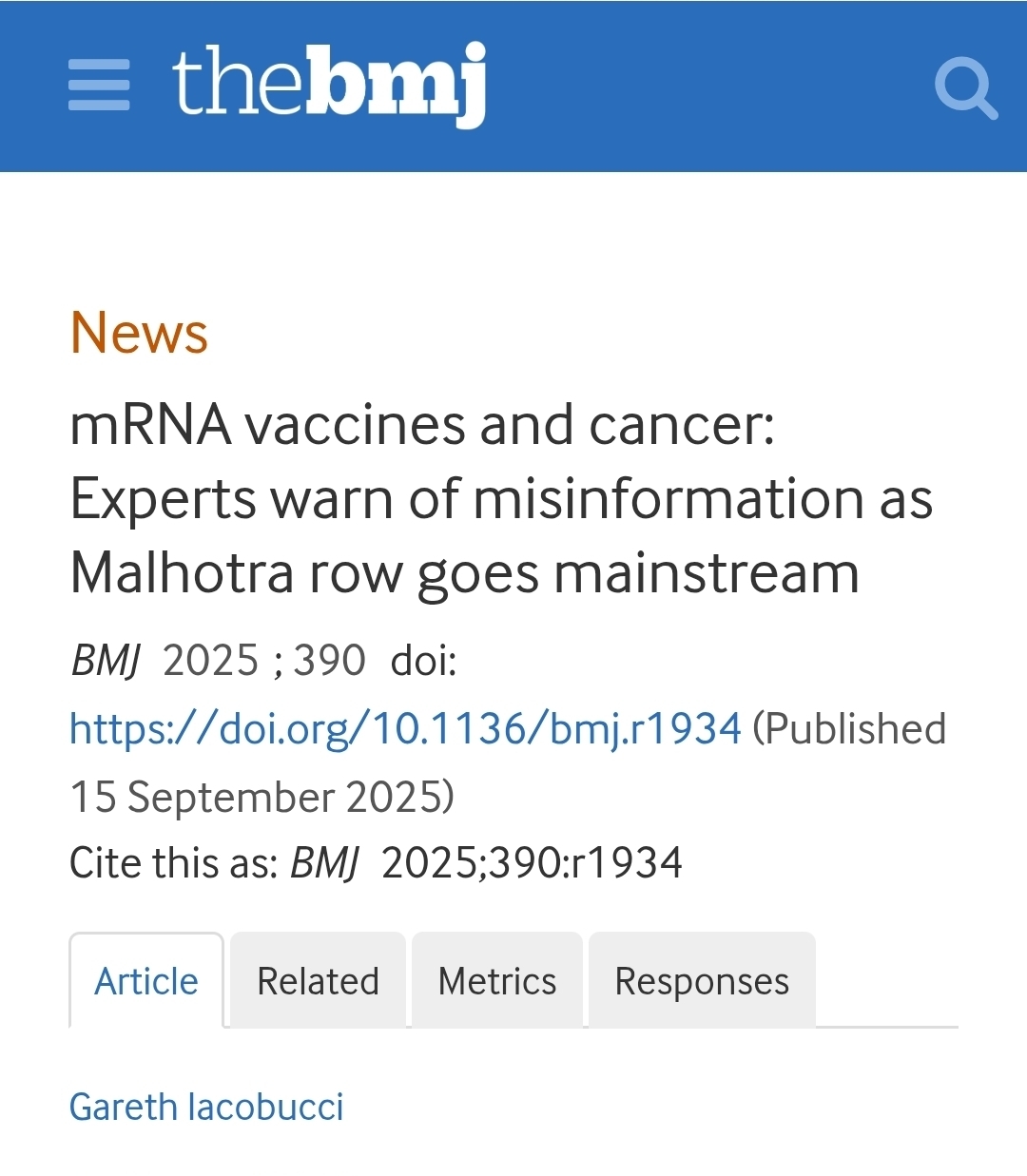Screen dimensions: 1027x1176
Task: View the Metrics tab
Action: 496,981
